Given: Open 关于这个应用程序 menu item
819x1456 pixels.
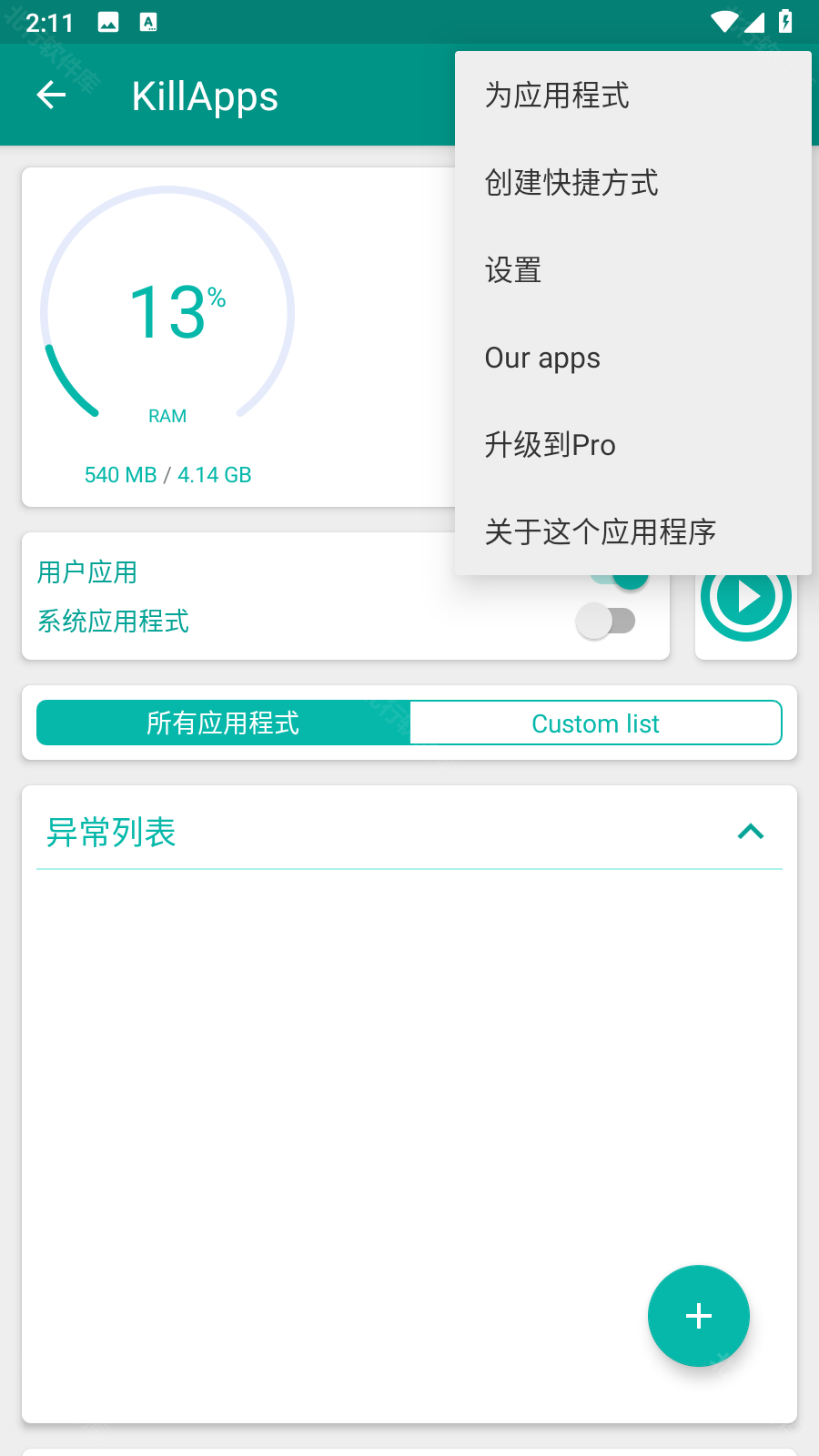Looking at the screenshot, I should tap(601, 532).
